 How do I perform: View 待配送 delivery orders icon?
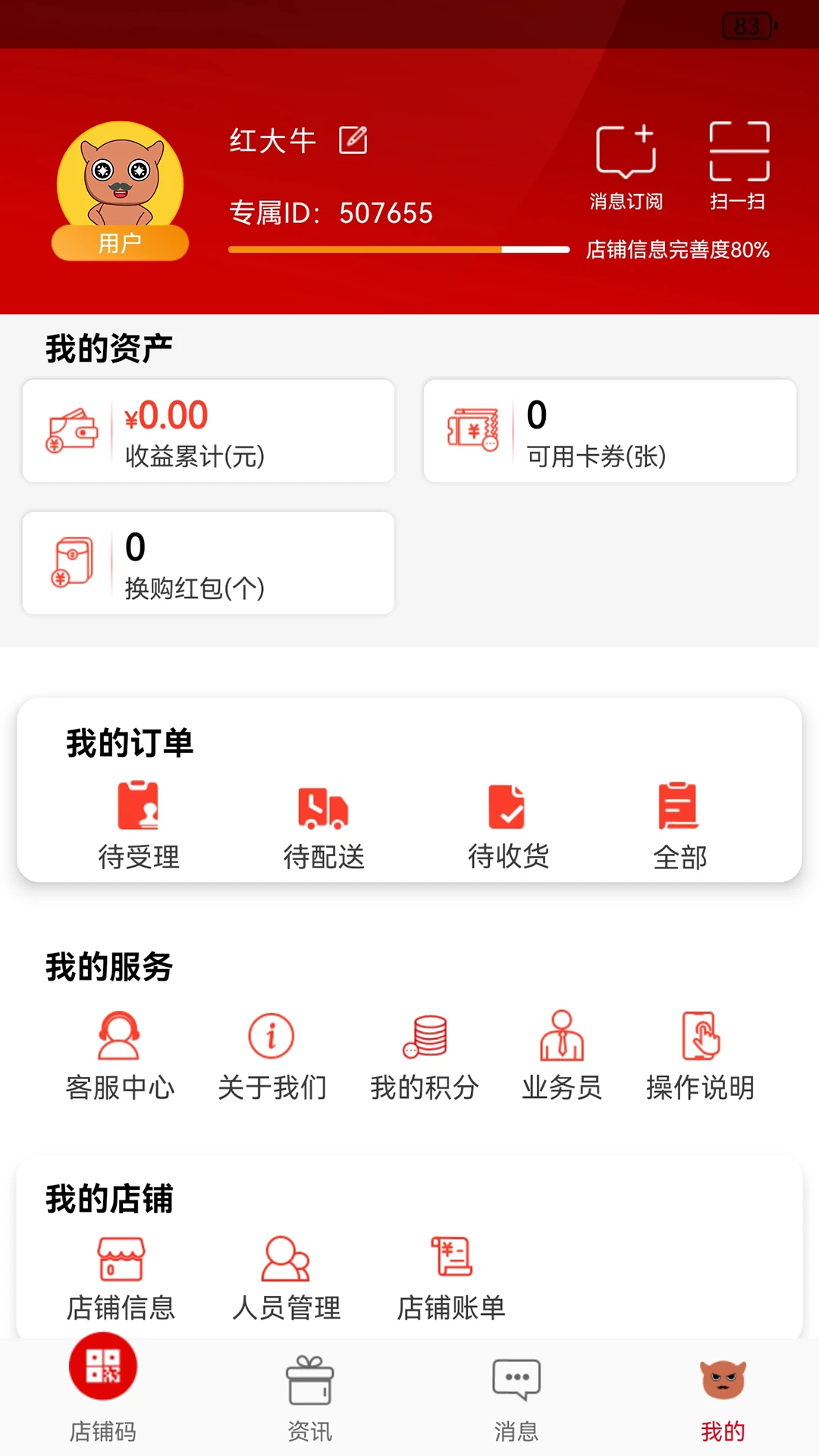point(323,808)
